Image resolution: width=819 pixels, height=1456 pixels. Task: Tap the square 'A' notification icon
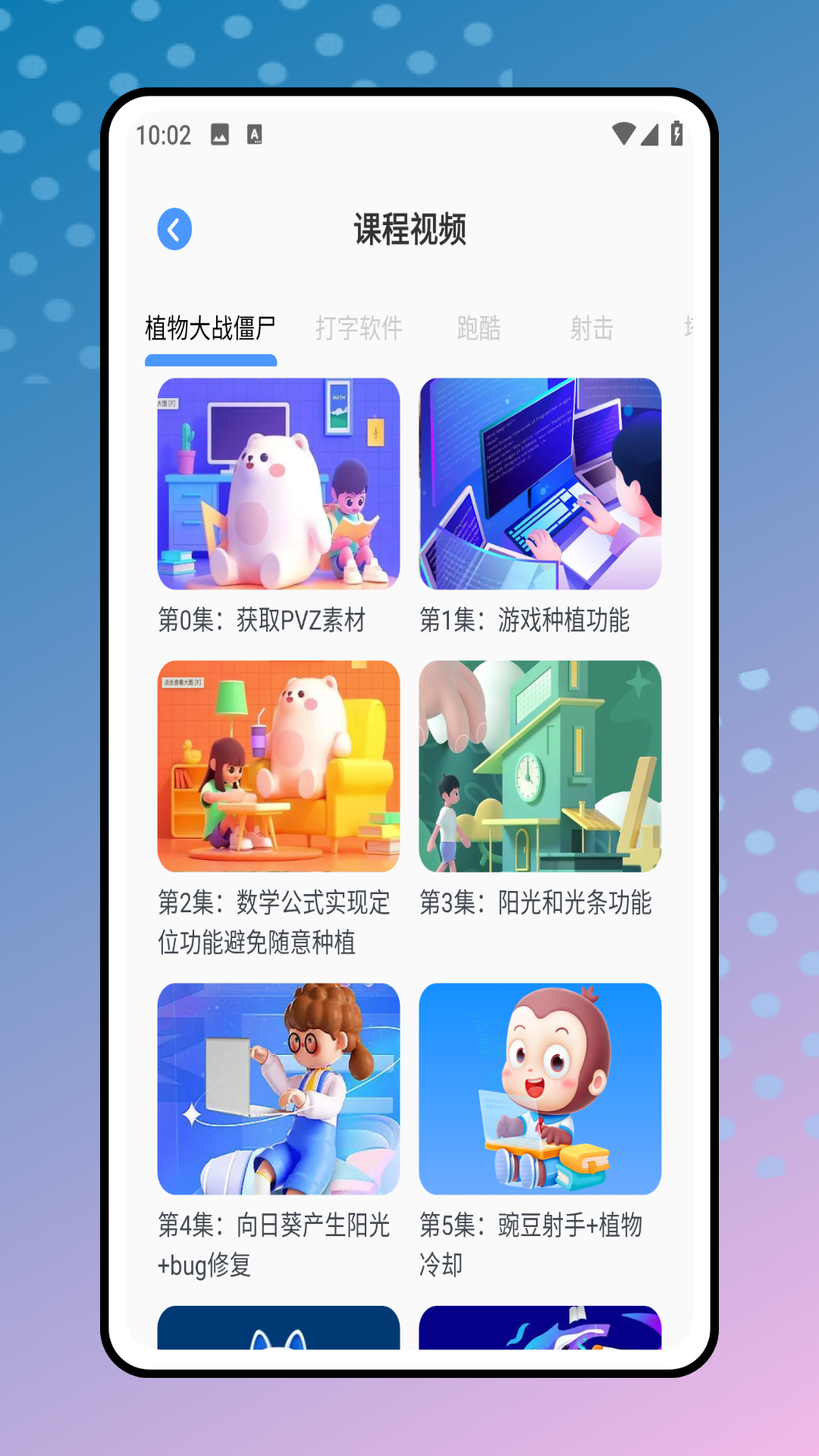click(254, 134)
